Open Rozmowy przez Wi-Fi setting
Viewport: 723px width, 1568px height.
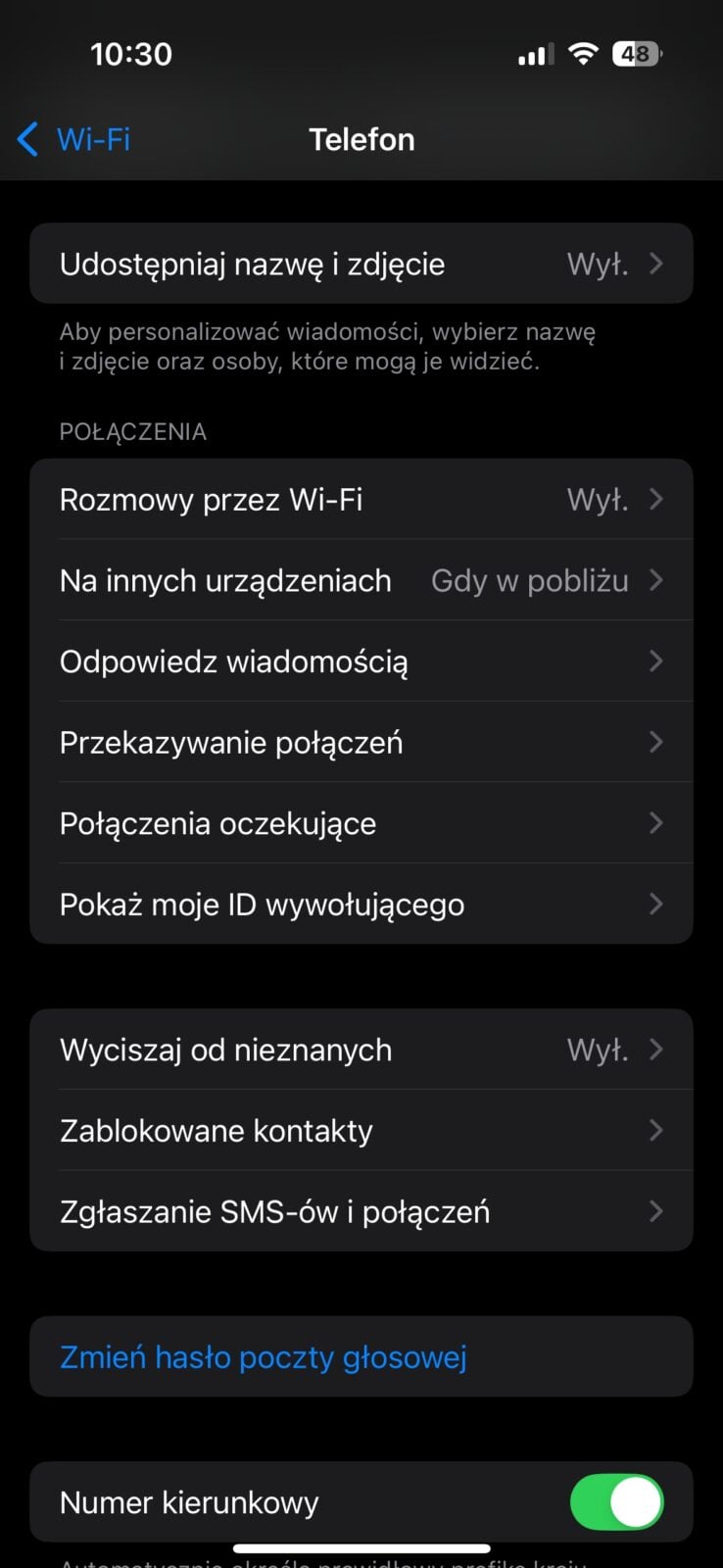point(361,499)
